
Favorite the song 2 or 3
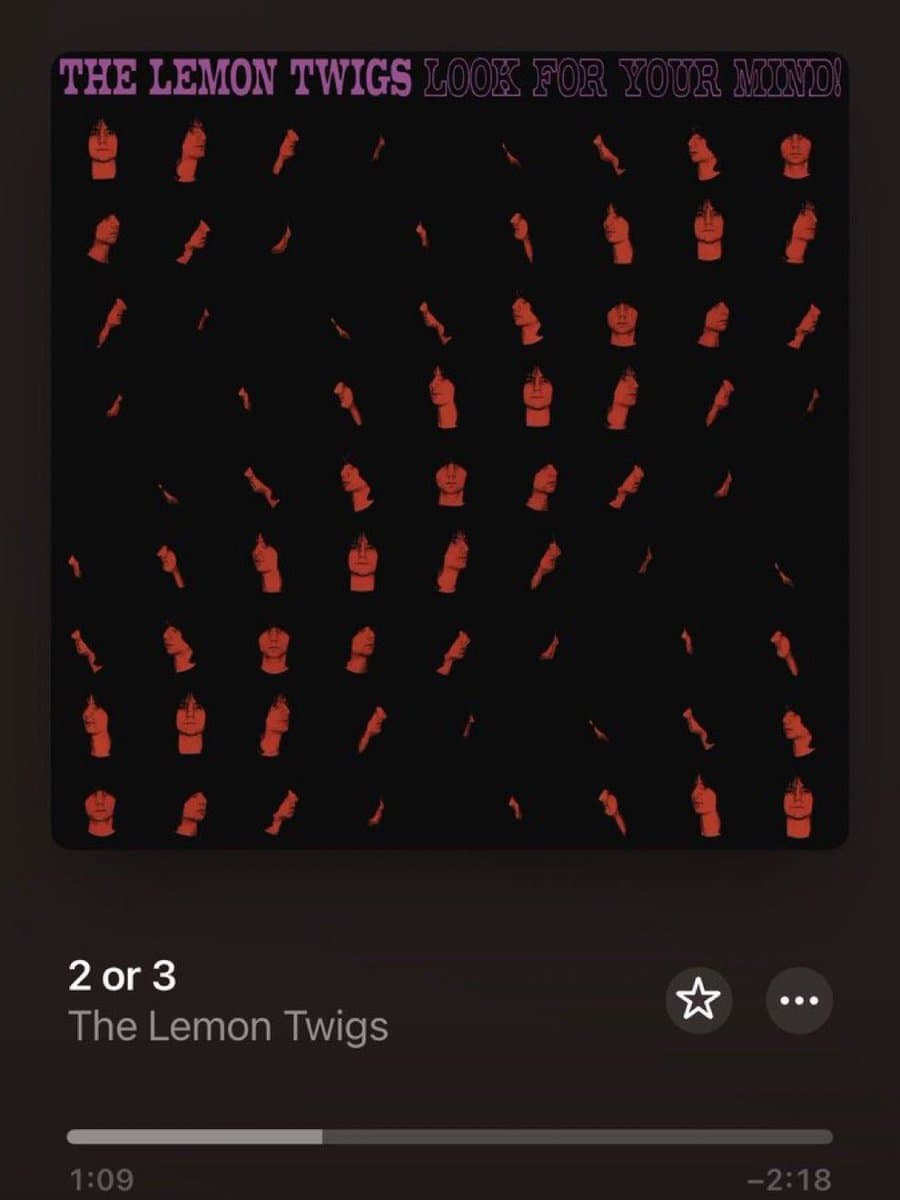coord(699,1000)
